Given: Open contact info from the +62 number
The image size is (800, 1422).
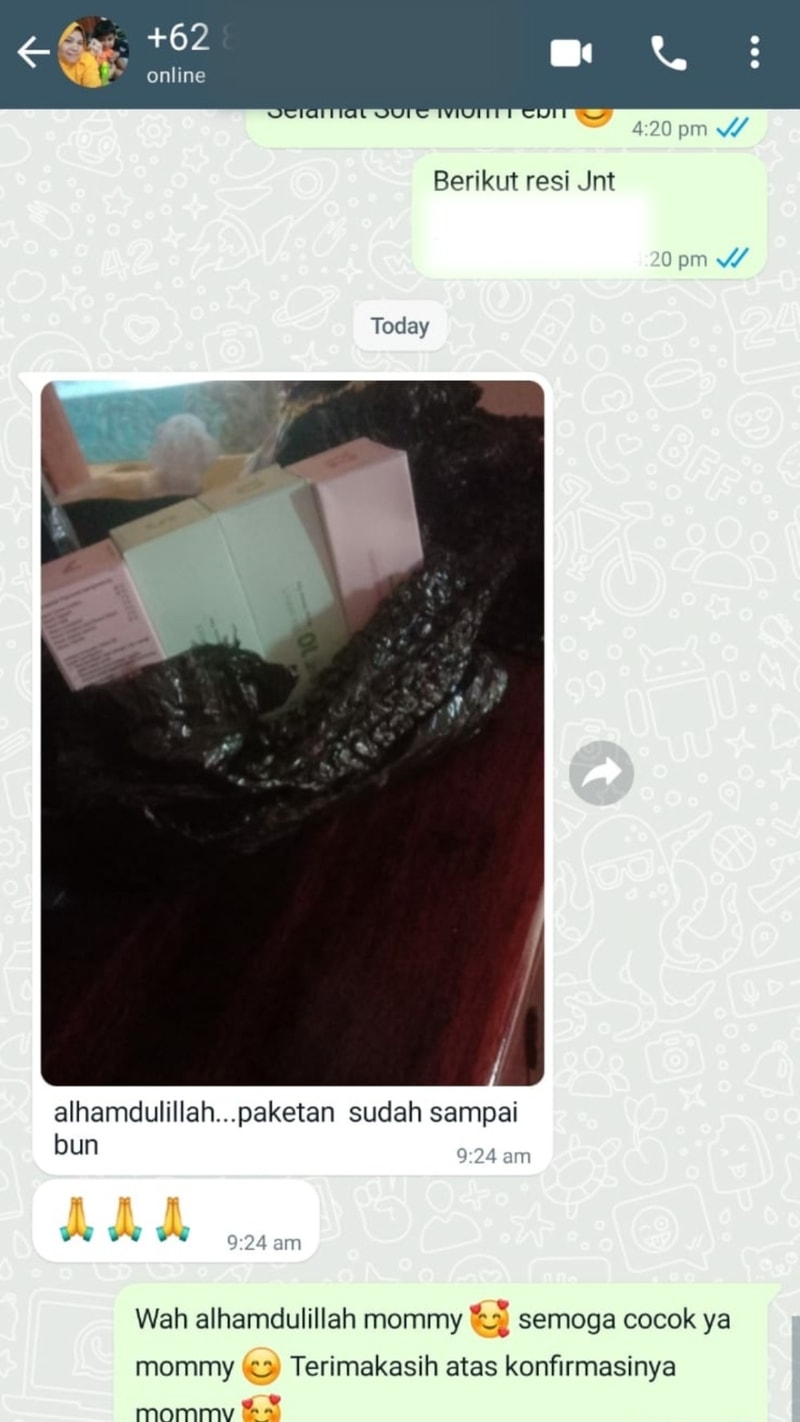Looking at the screenshot, I should 178,39.
